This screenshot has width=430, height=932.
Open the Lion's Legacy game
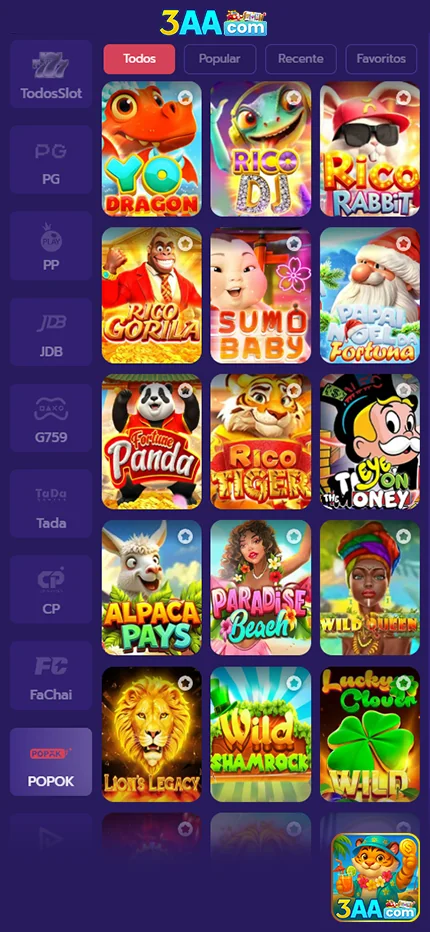[152, 734]
